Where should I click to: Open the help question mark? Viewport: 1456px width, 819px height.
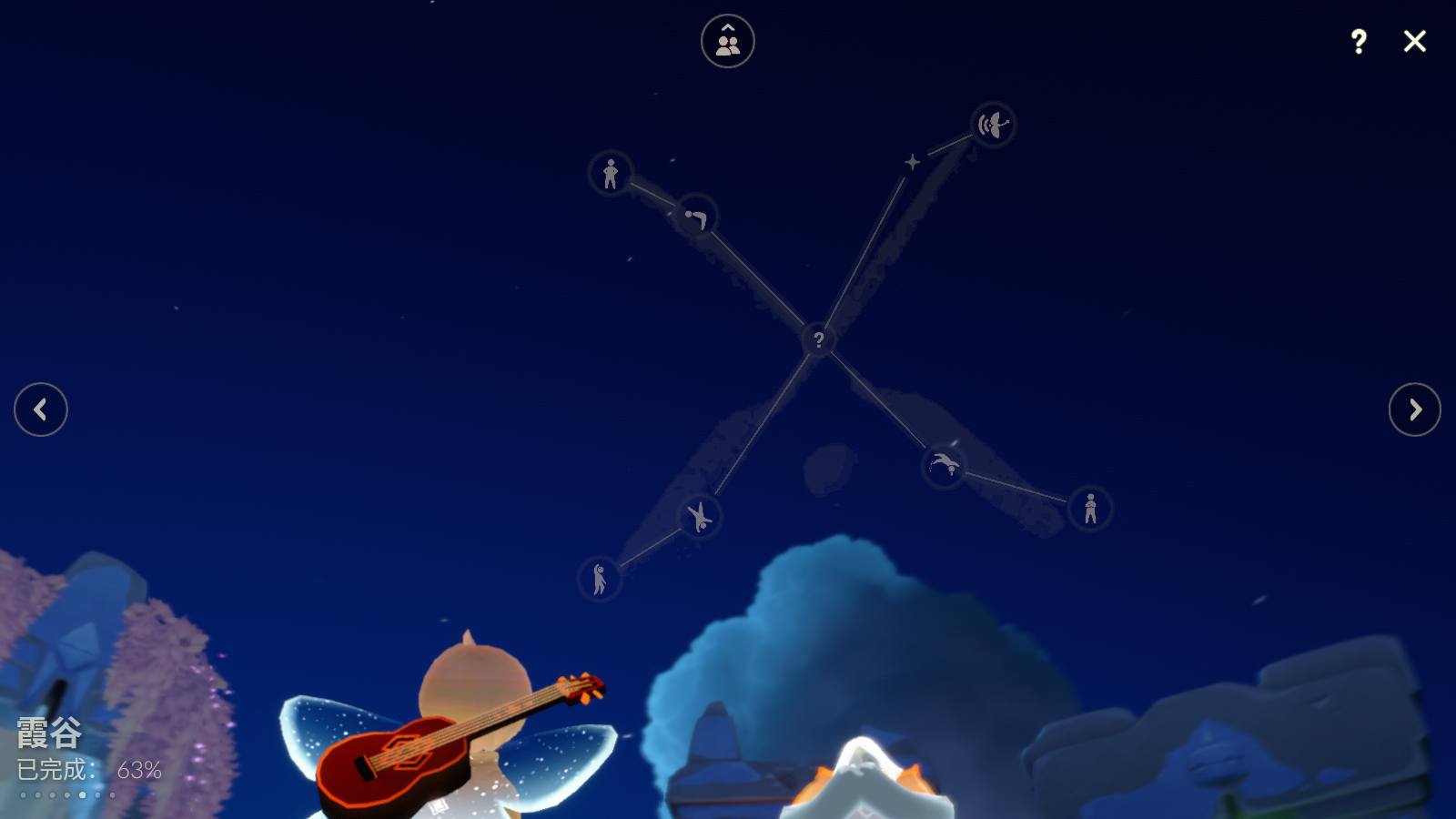pos(1358,41)
